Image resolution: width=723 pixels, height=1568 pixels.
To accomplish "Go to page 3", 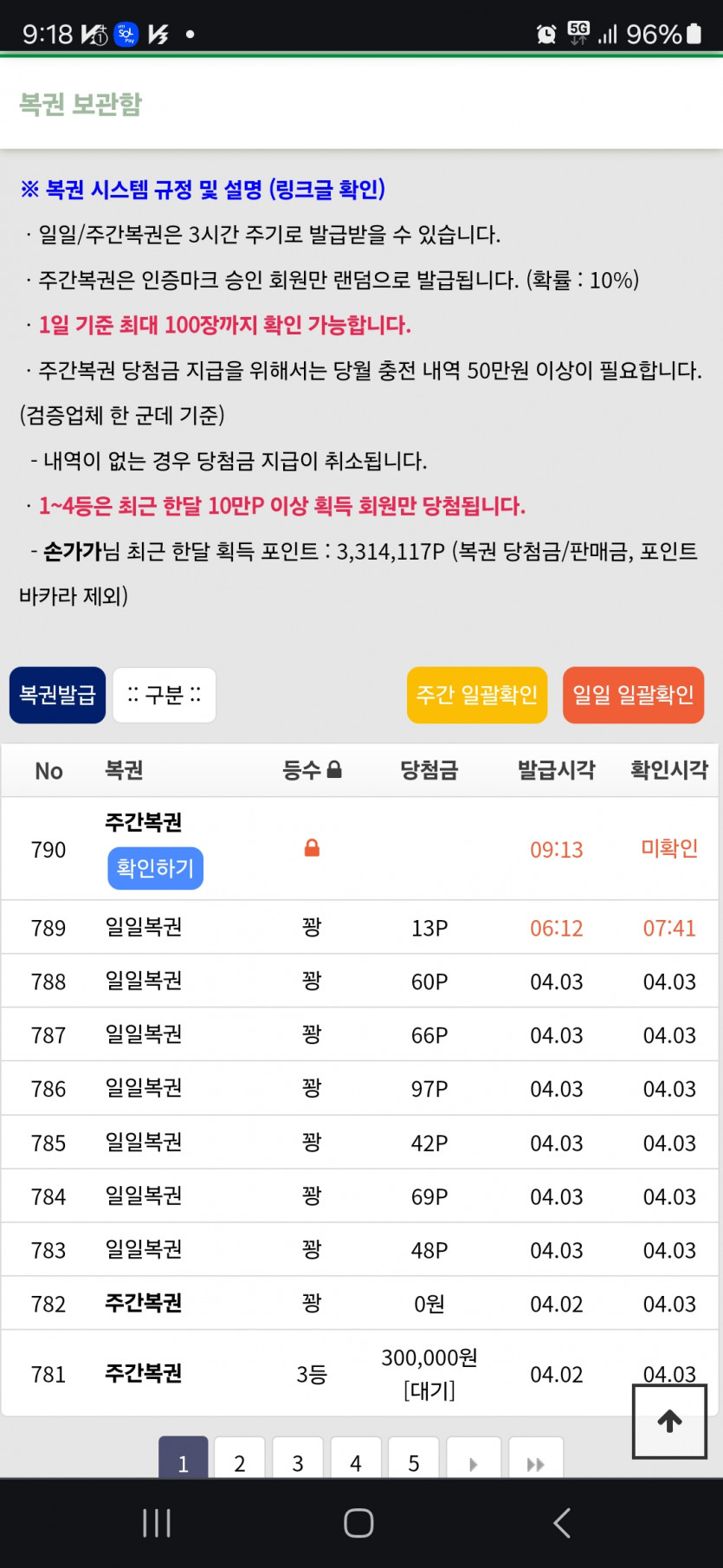I will click(298, 1462).
